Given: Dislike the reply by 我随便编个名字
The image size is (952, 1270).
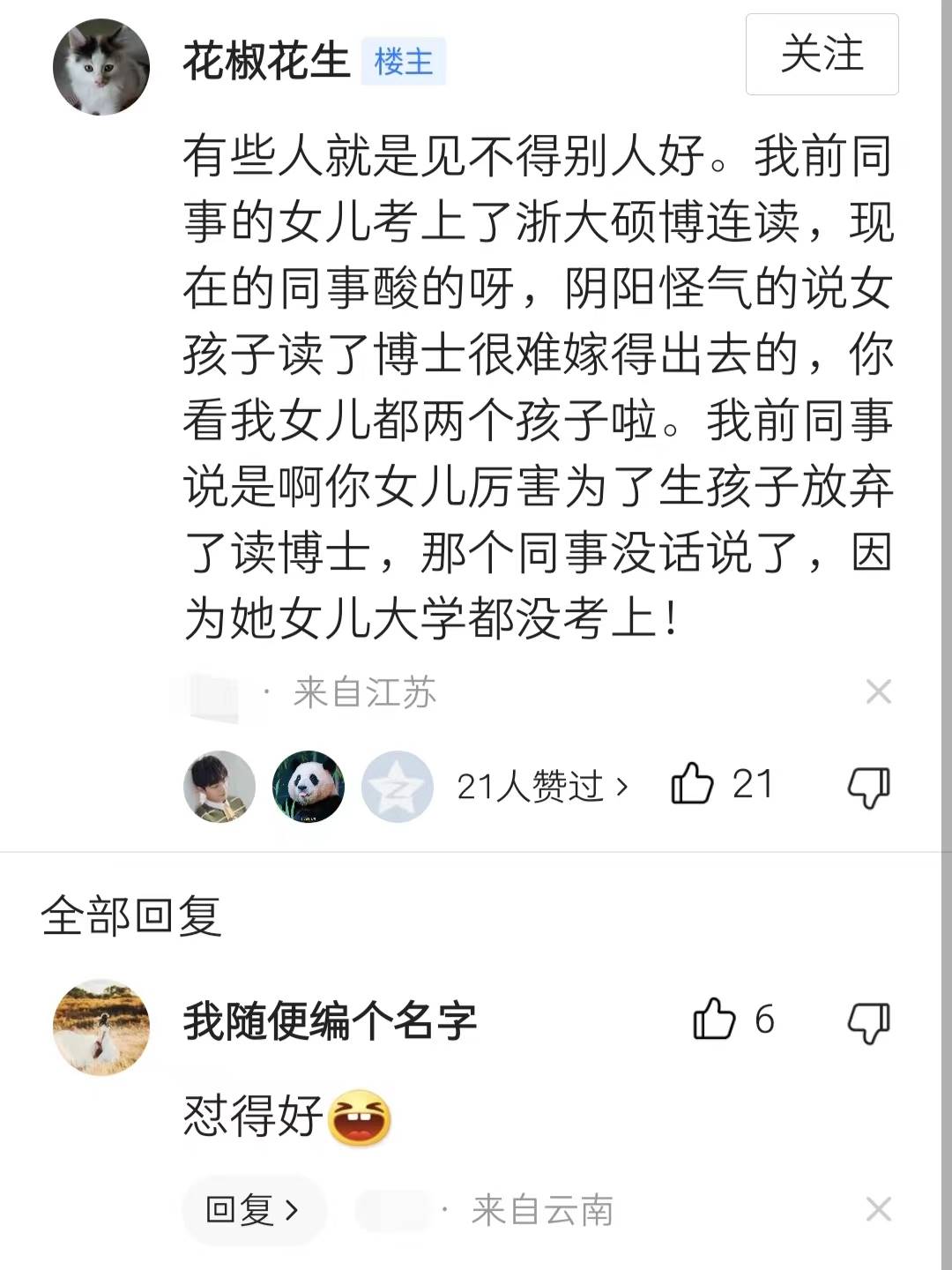Looking at the screenshot, I should pyautogui.click(x=868, y=1022).
